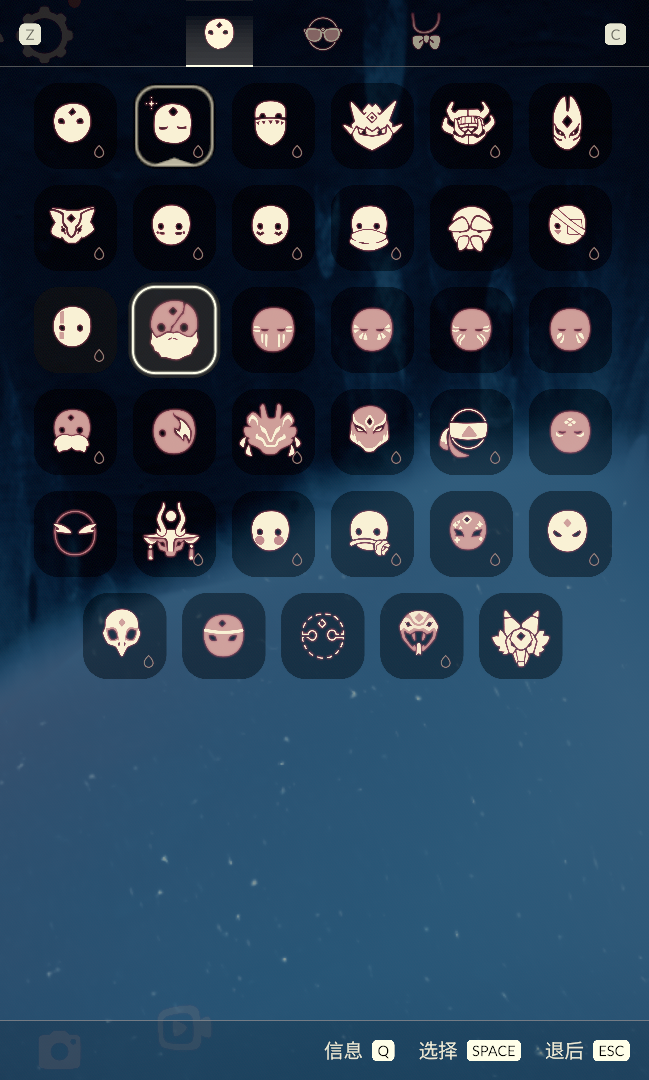Pick the blindfolded mask with ponytail
The image size is (649, 1080).
point(471,432)
